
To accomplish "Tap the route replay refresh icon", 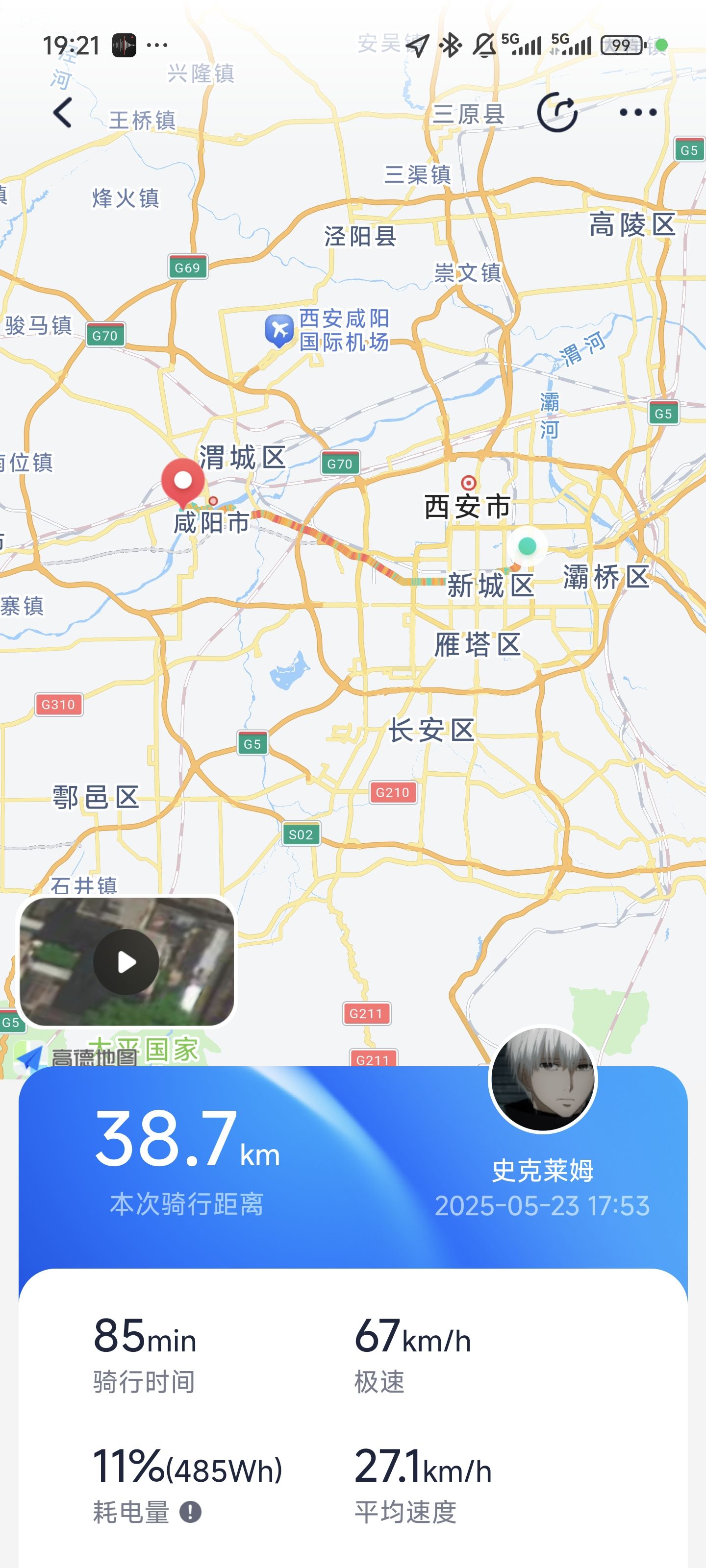I will pos(557,113).
